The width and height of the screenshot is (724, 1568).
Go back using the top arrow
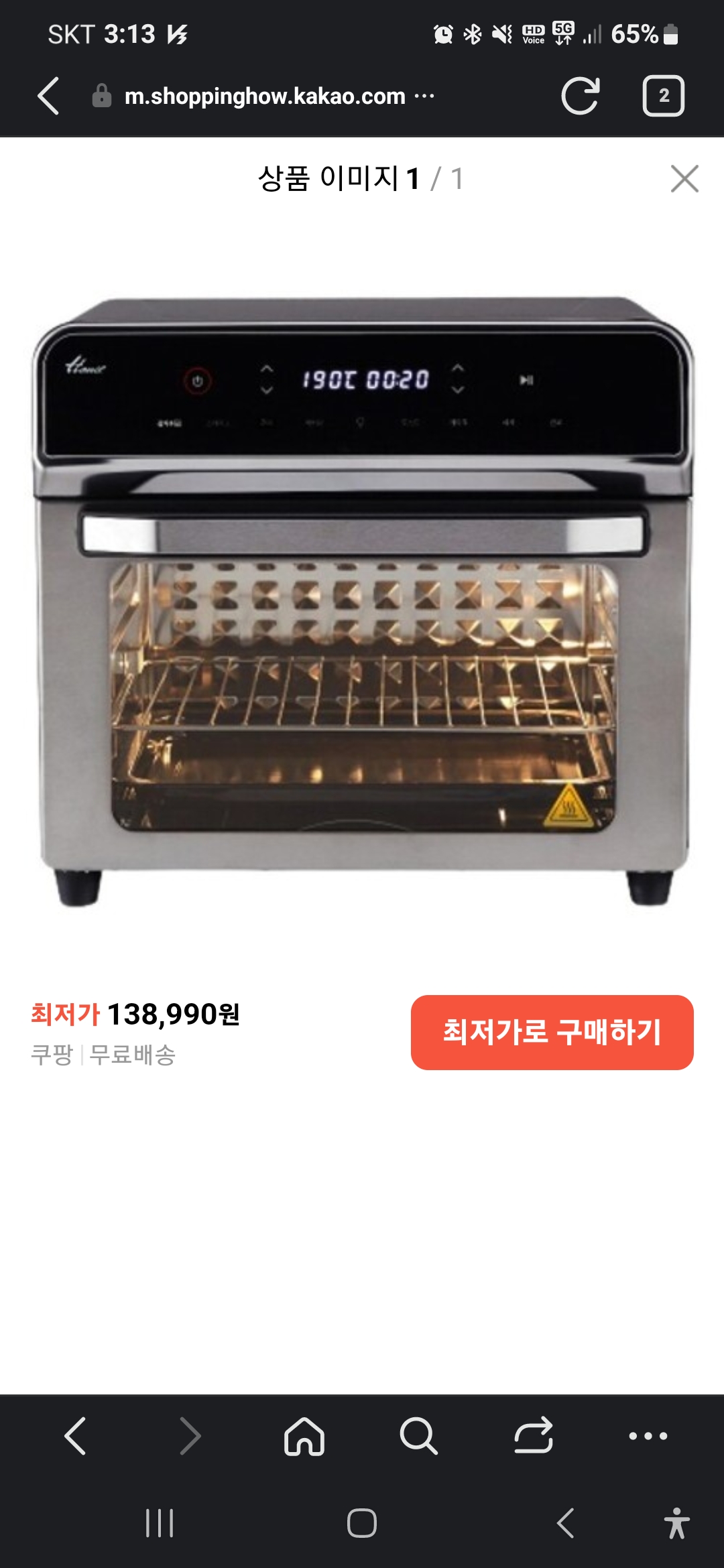(x=49, y=96)
